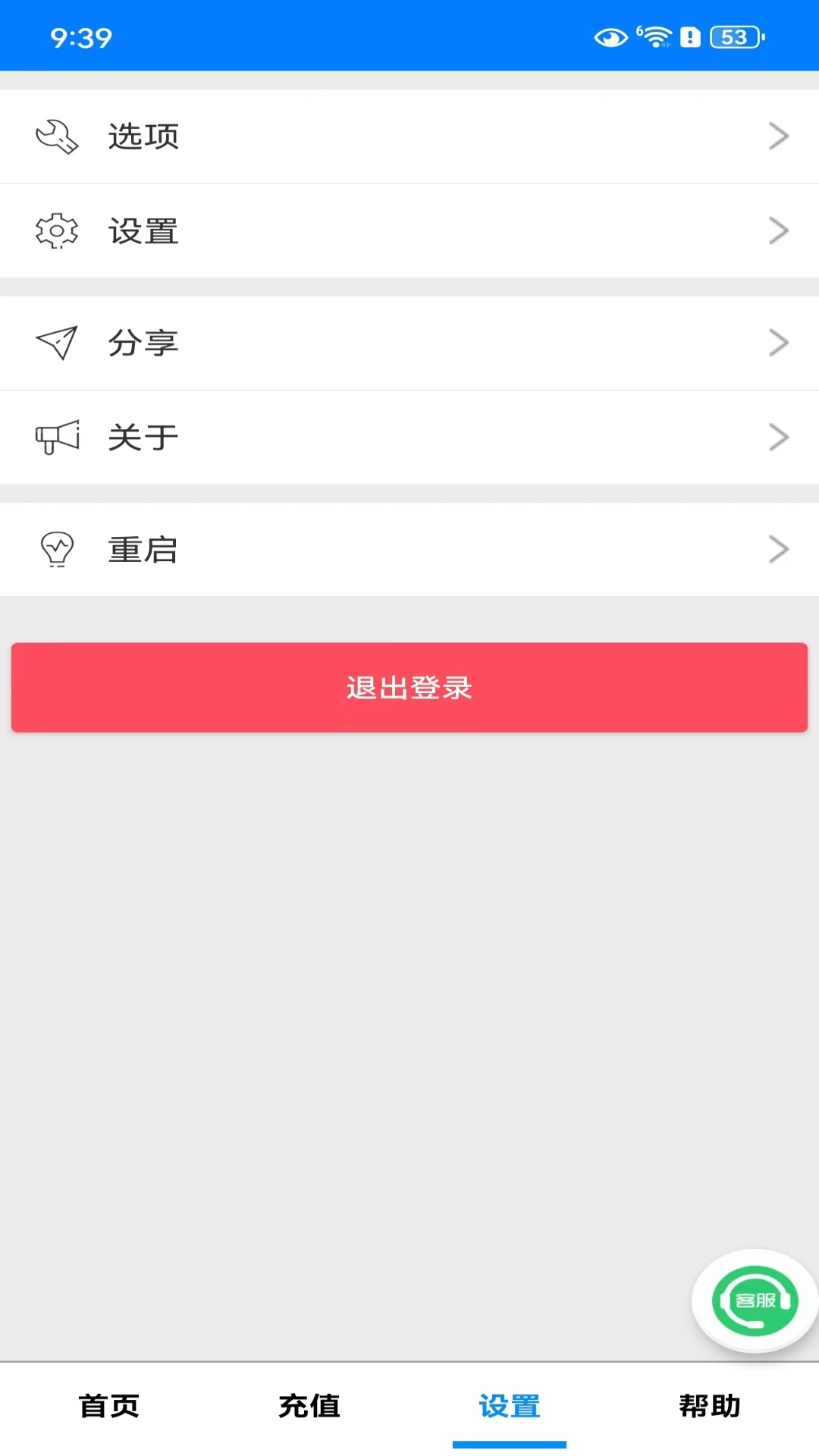This screenshot has width=819, height=1456.
Task: Expand the 选项 row via its chevron
Action: click(779, 136)
